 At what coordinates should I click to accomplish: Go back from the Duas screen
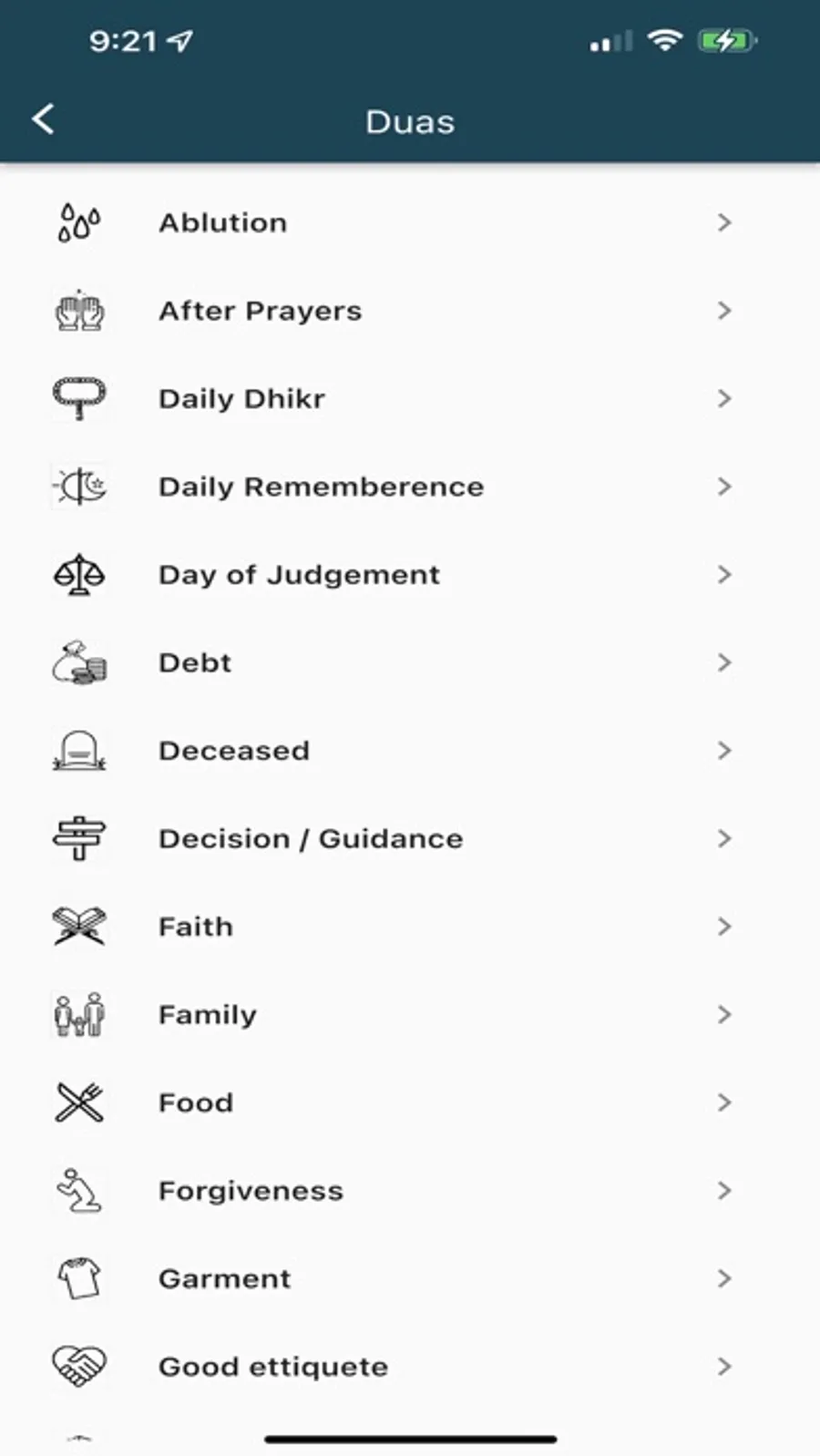43,119
